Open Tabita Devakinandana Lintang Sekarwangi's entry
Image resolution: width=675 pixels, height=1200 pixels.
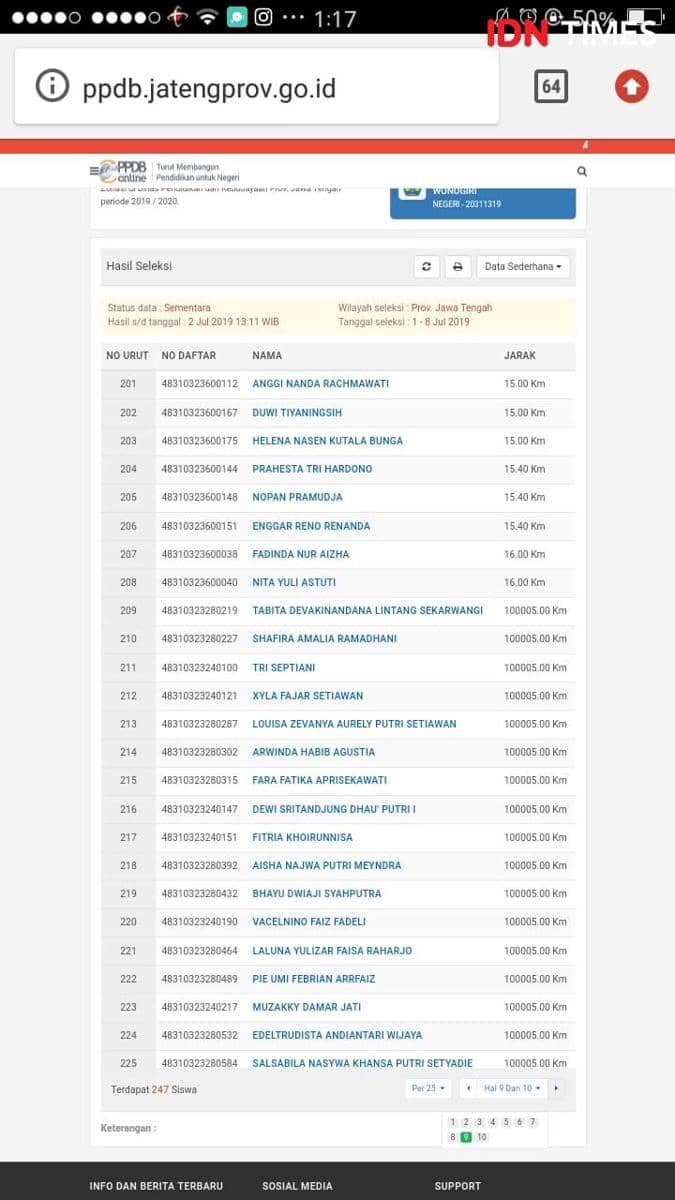[367, 610]
